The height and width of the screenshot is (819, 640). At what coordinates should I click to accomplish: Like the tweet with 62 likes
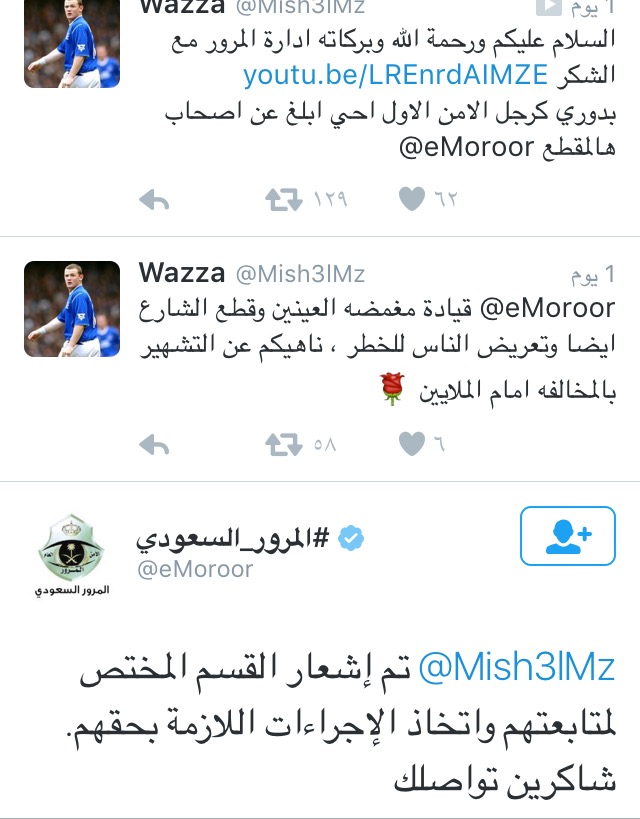412,199
